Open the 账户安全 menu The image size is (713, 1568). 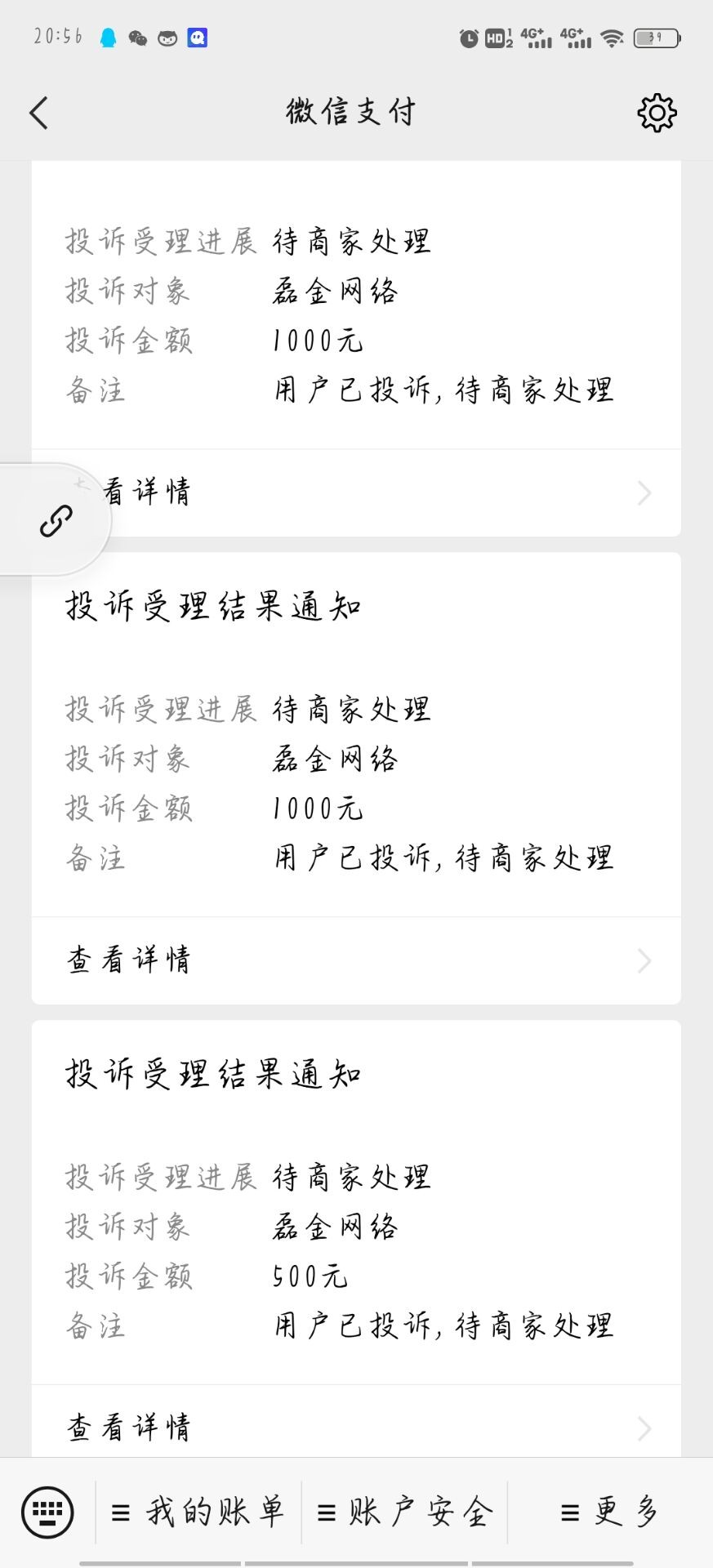pyautogui.click(x=405, y=1512)
